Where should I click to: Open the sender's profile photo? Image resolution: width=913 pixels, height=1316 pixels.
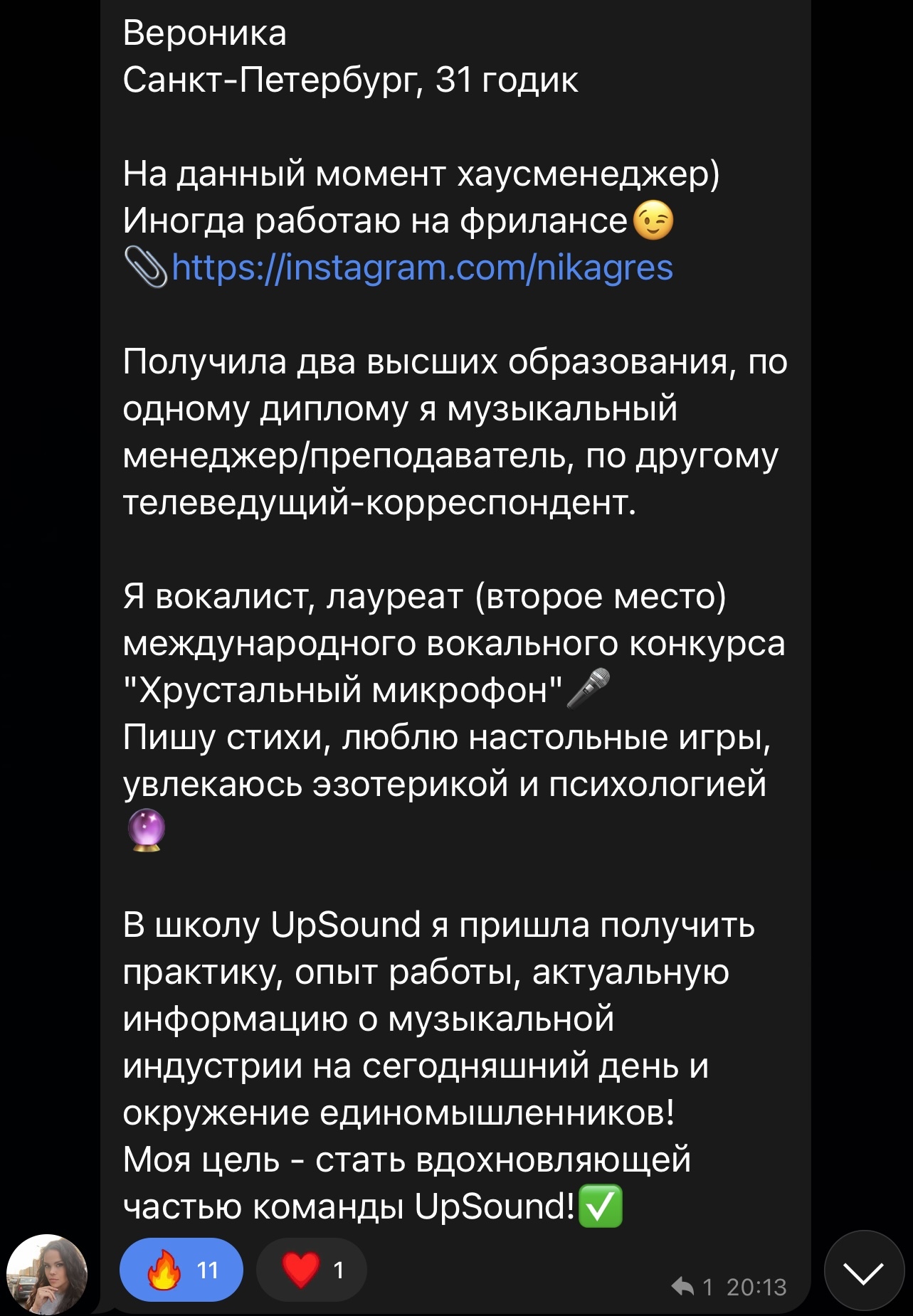tap(47, 1274)
